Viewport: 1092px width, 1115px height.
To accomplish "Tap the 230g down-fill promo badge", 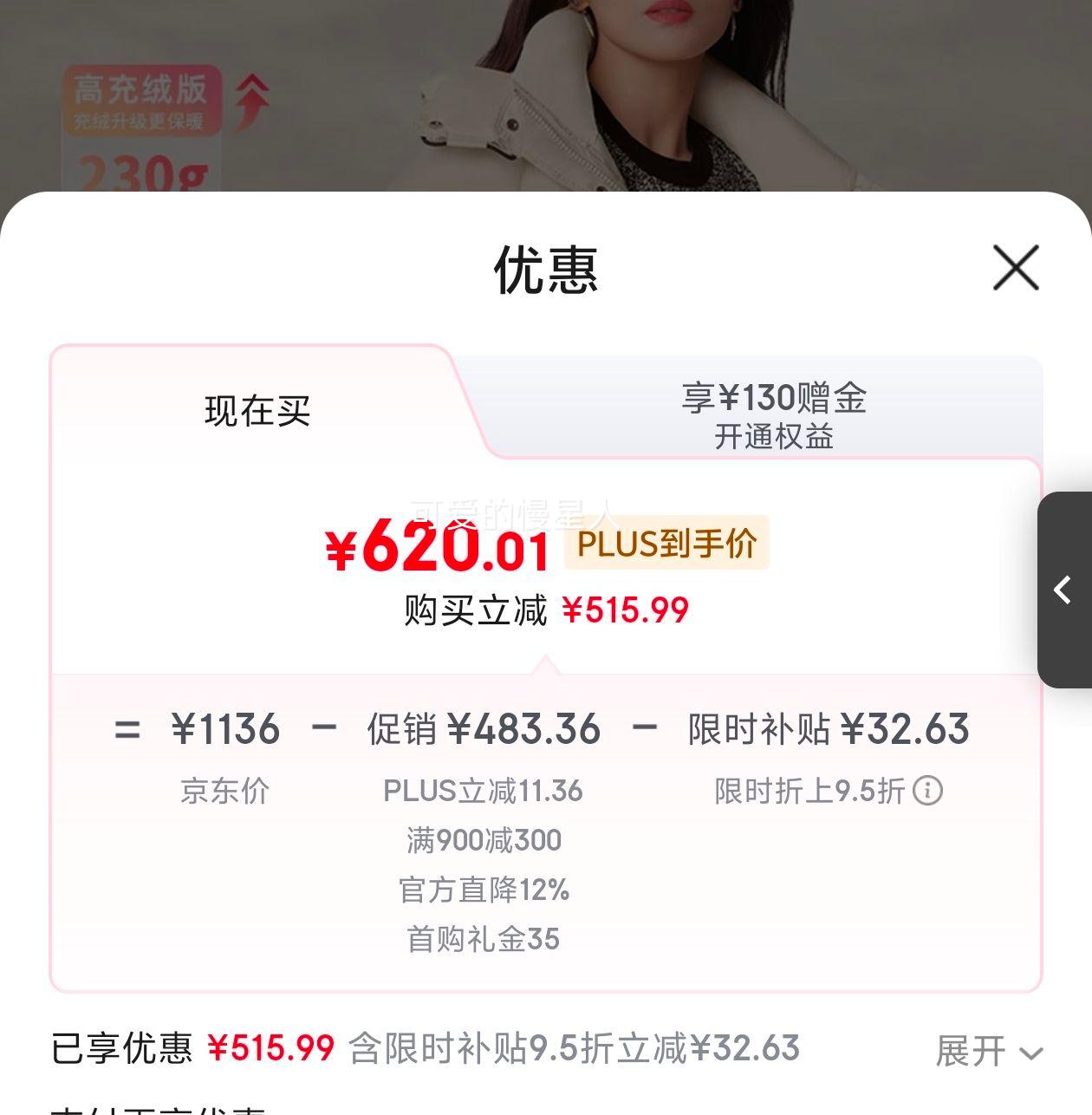I will point(144,170).
